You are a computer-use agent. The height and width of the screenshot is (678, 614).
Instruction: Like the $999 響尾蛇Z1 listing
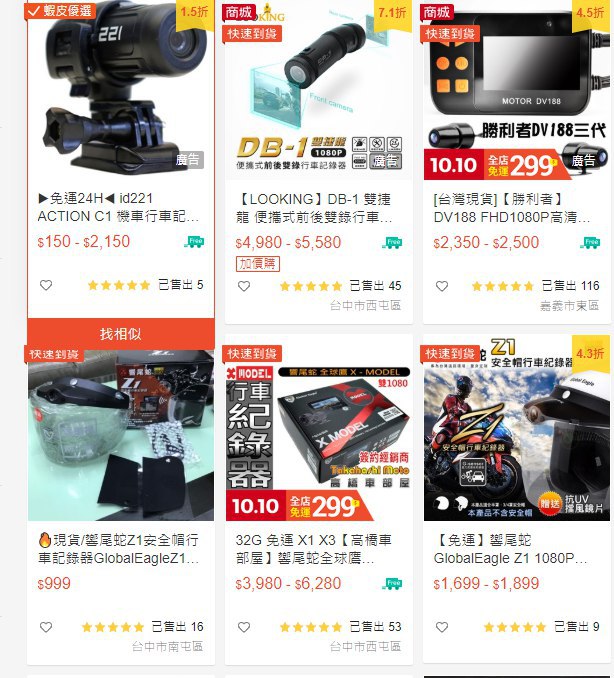pos(46,627)
